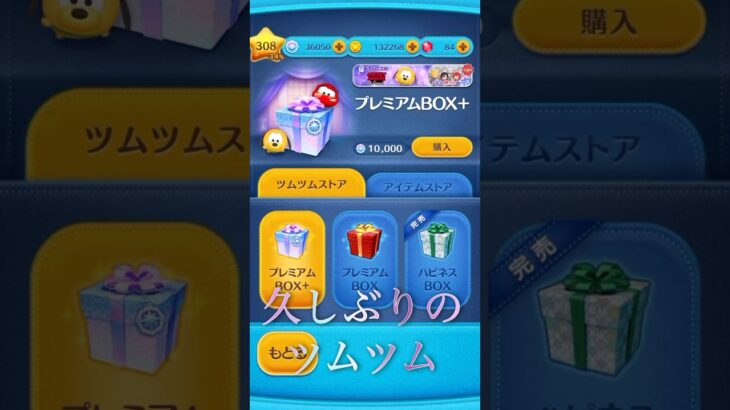Select the sold-out ハピネスBOX gift box

(437, 257)
